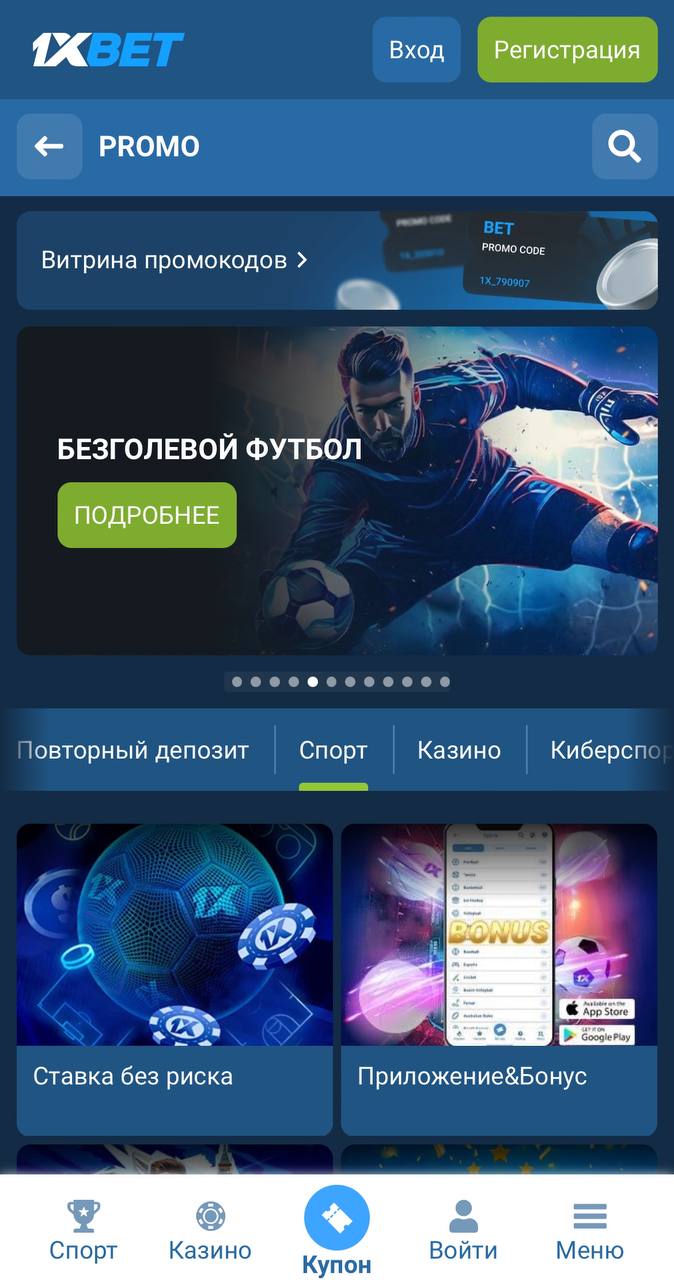Open the search magnifier icon

[x=625, y=147]
